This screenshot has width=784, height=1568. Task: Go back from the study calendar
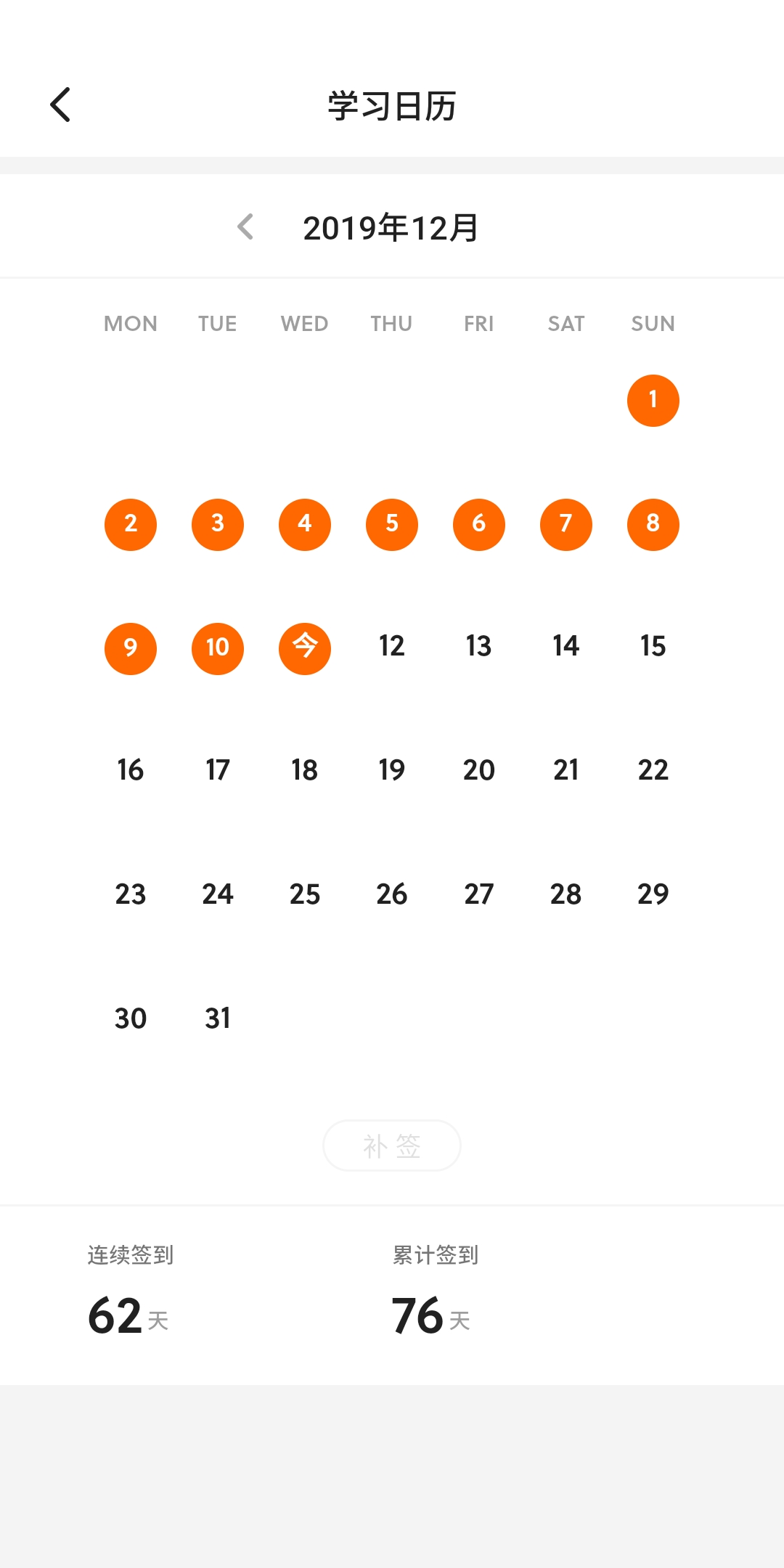tap(61, 105)
